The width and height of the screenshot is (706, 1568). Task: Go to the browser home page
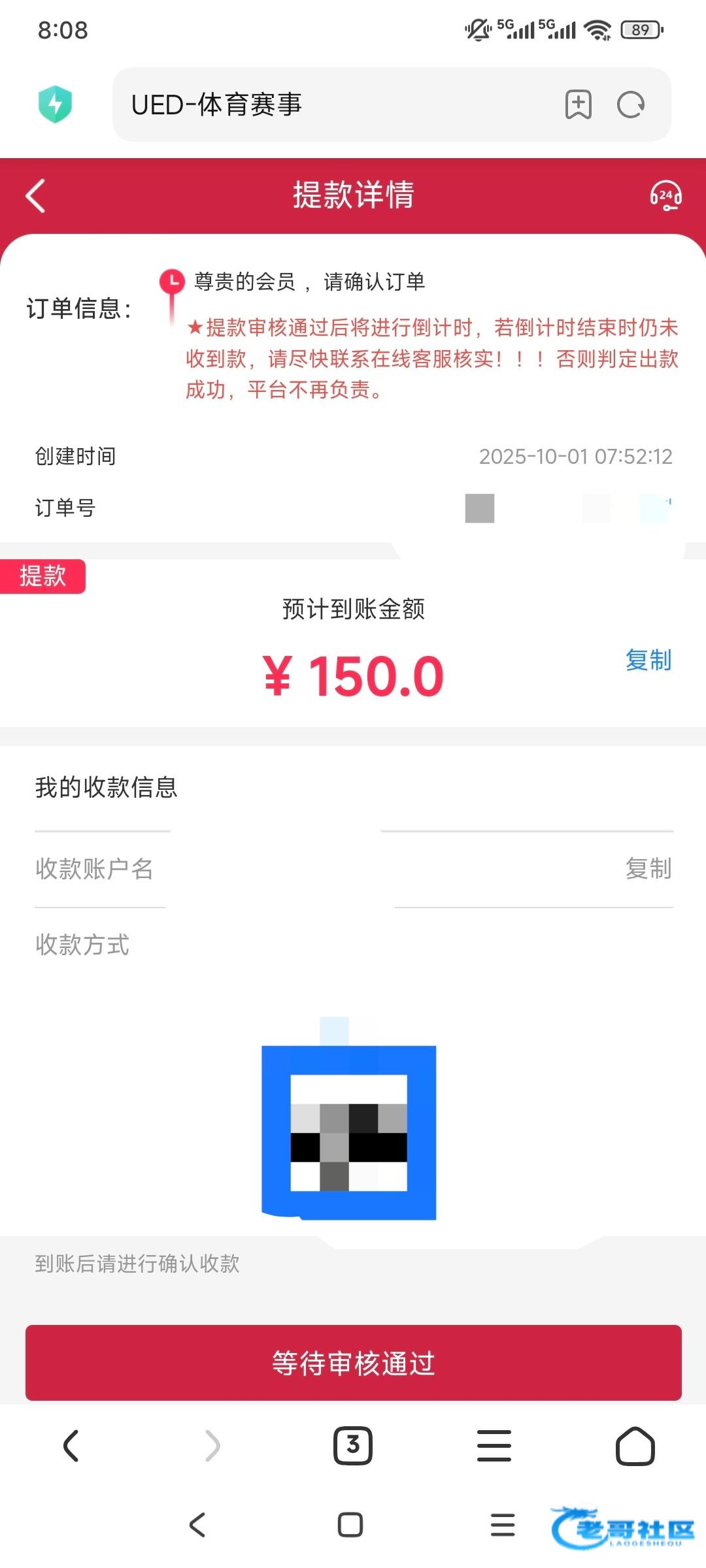tap(635, 1445)
